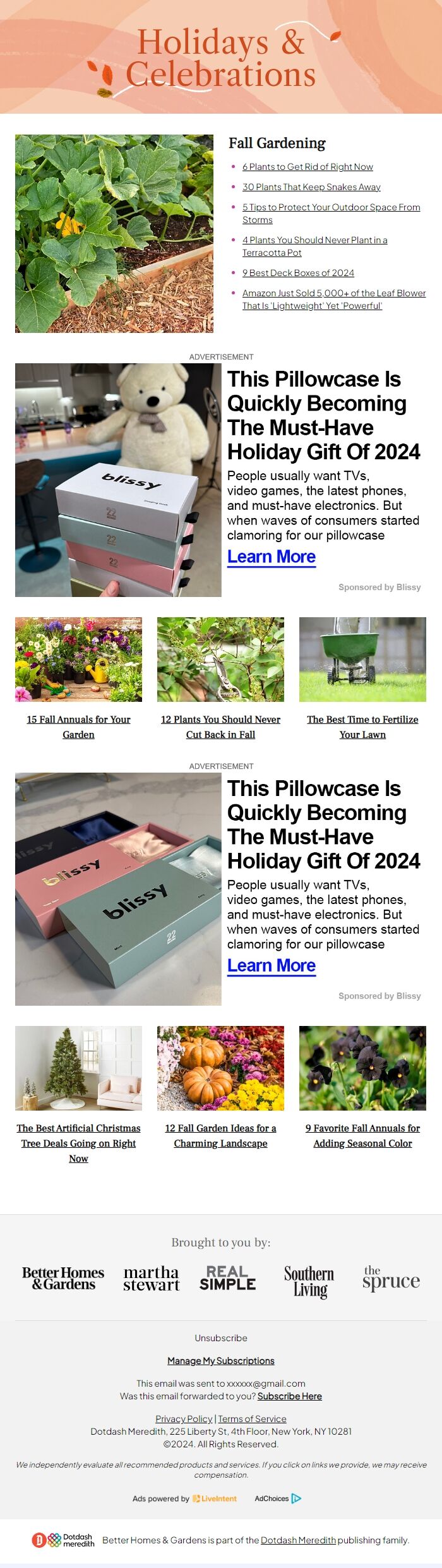This screenshot has height=1568, width=442.
Task: Open '9 Favorite Fall Annuals for Adding Seasonal Color'
Action: (362, 1128)
